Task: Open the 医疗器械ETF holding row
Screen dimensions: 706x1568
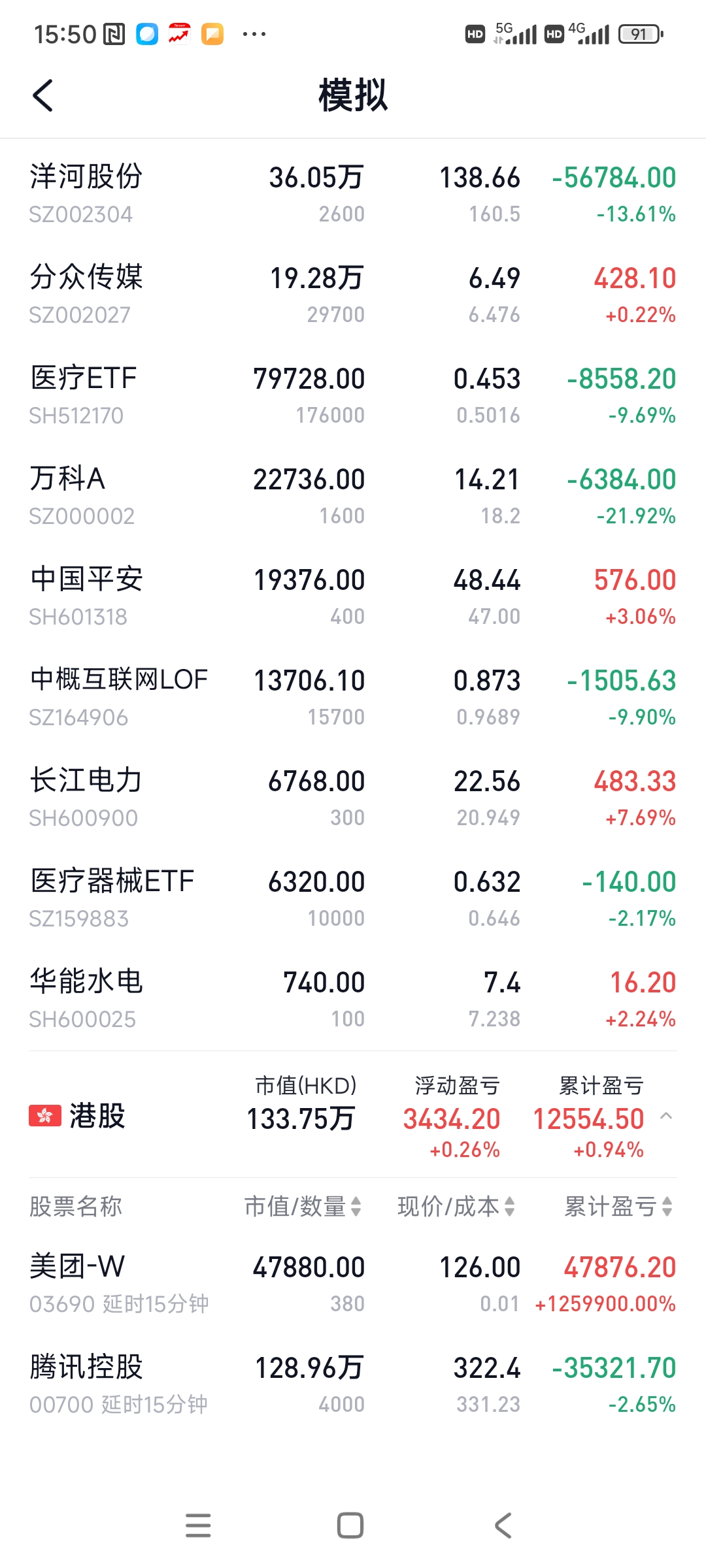Action: pyautogui.click(x=353, y=899)
